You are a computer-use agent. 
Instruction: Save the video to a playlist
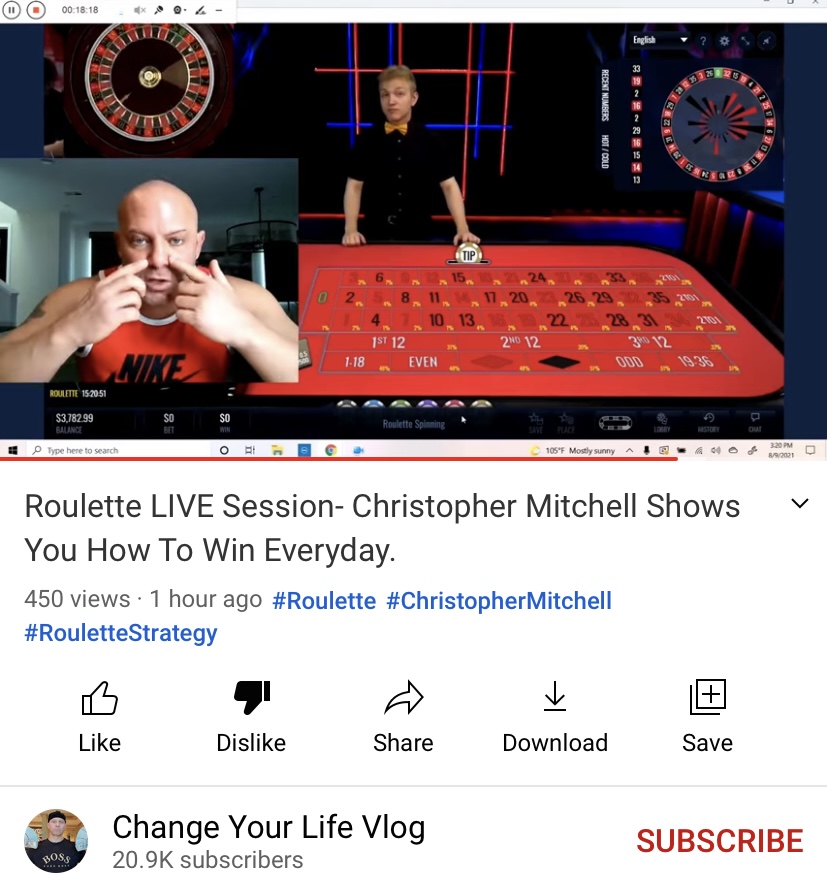coord(707,716)
